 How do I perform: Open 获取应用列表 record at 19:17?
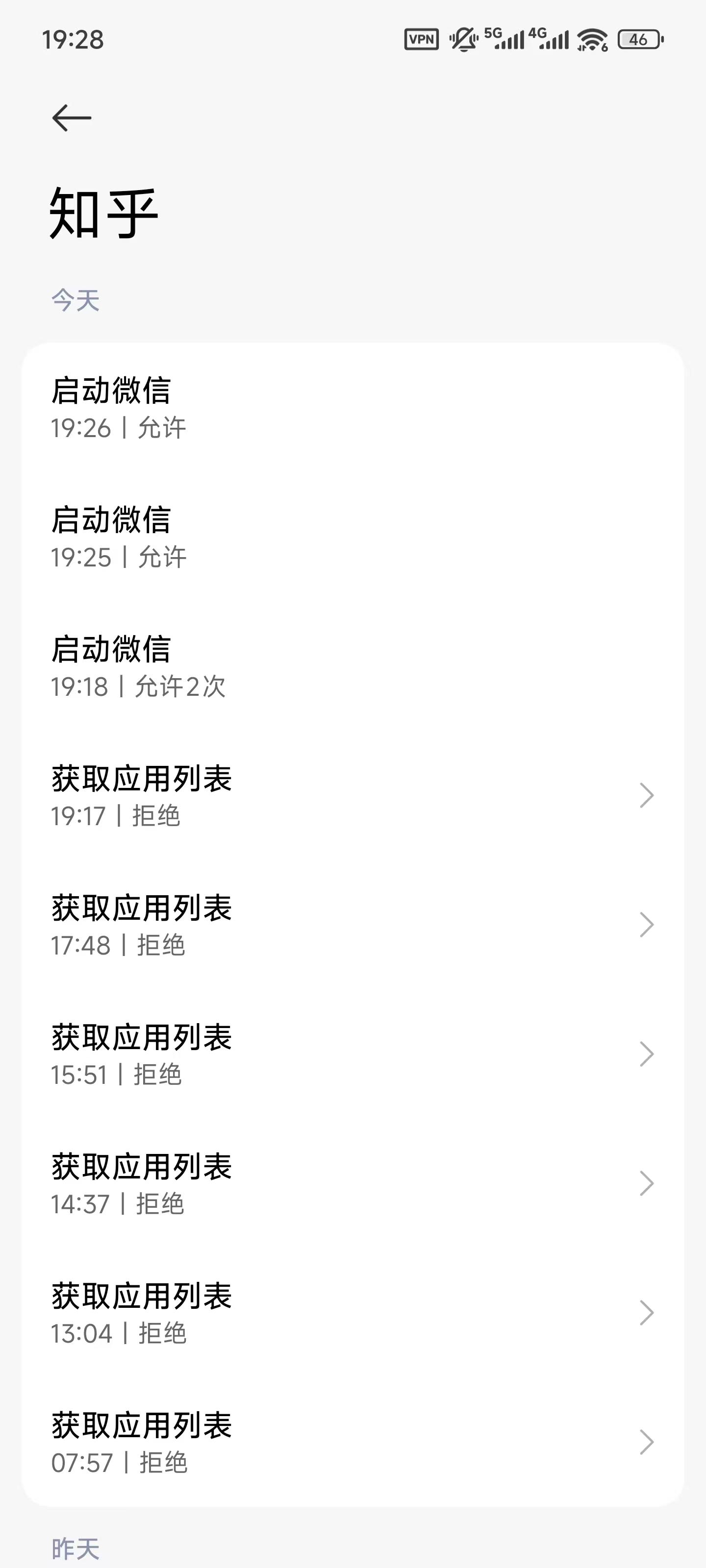pos(352,796)
